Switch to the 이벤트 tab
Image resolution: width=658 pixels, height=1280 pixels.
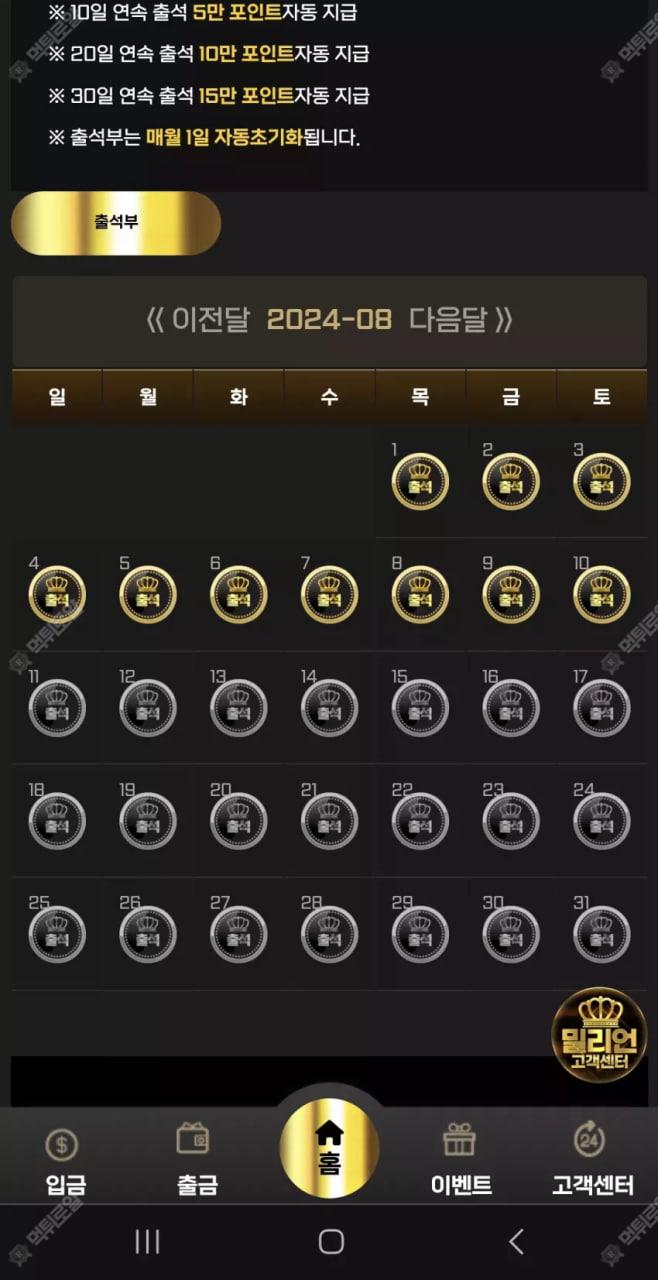(x=460, y=1160)
